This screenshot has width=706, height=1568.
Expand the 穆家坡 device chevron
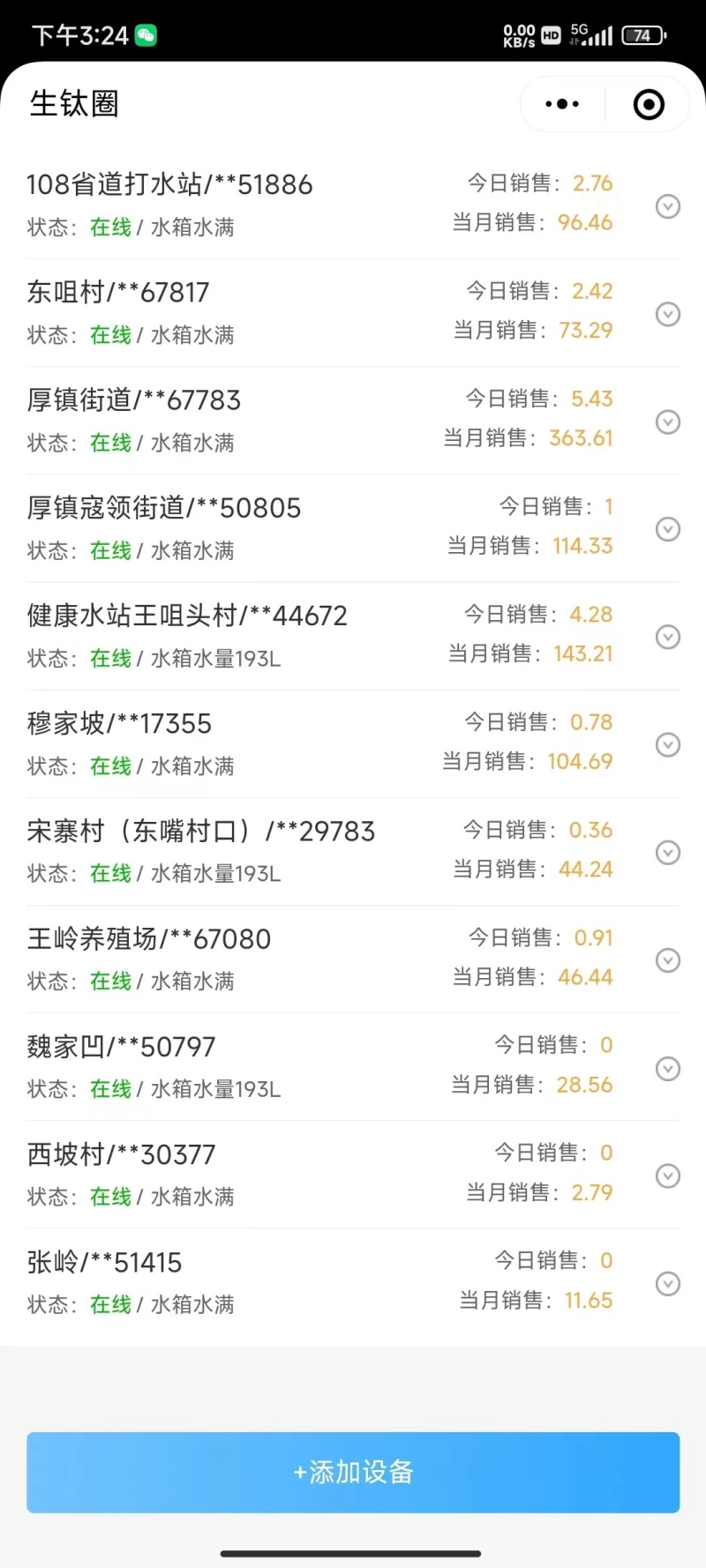[x=668, y=745]
